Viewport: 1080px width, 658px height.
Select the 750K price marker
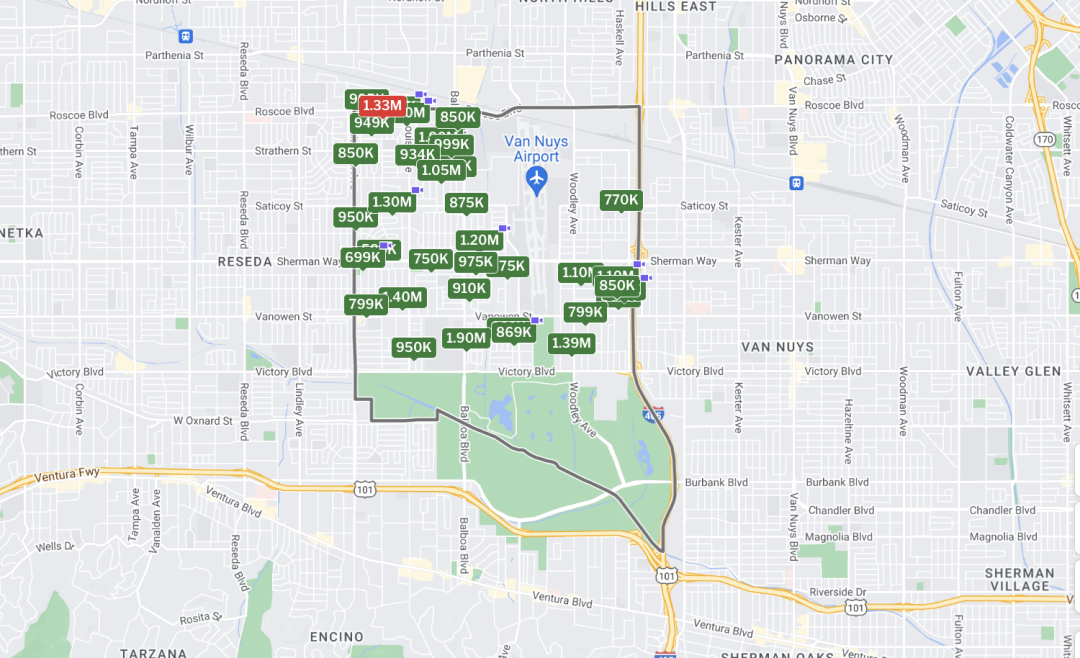click(x=430, y=259)
